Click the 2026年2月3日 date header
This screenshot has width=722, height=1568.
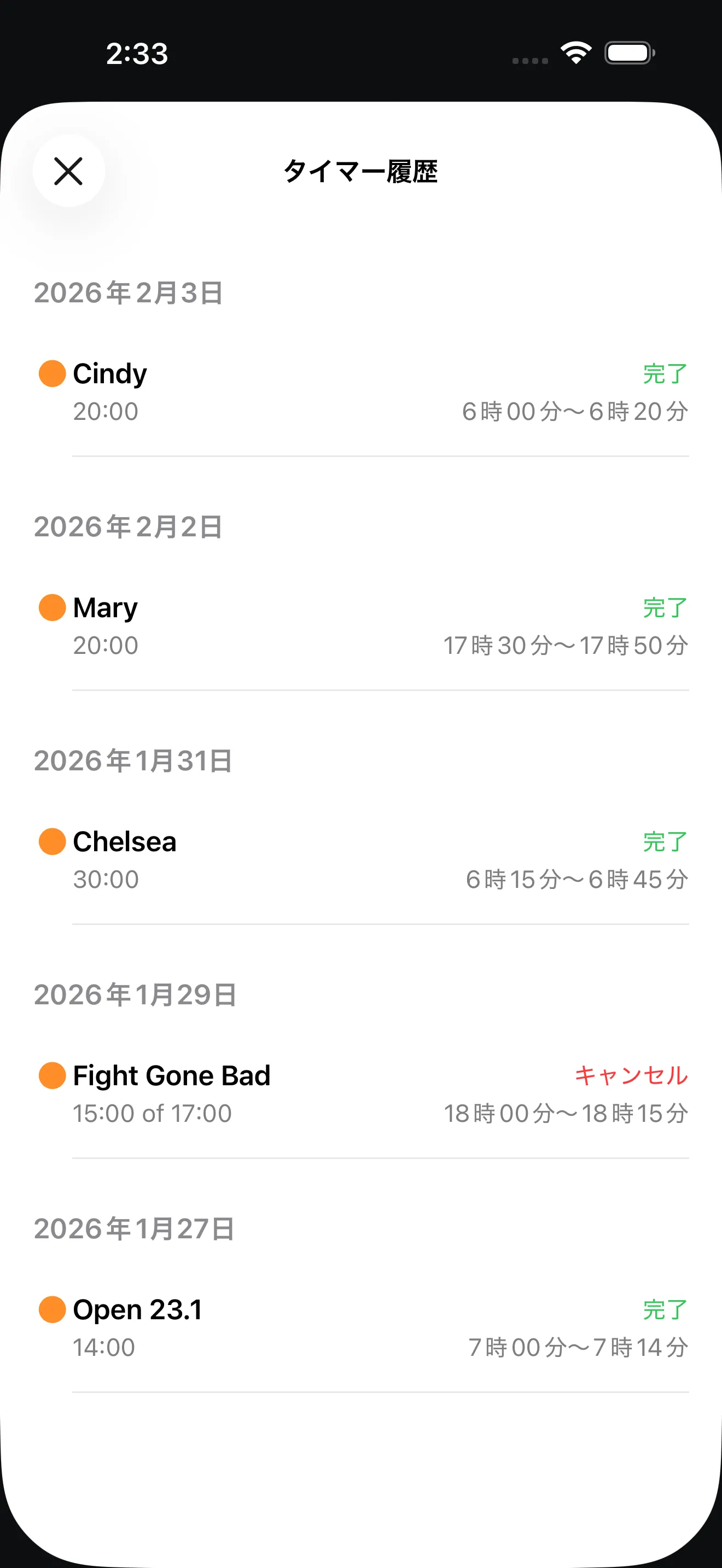pos(128,294)
